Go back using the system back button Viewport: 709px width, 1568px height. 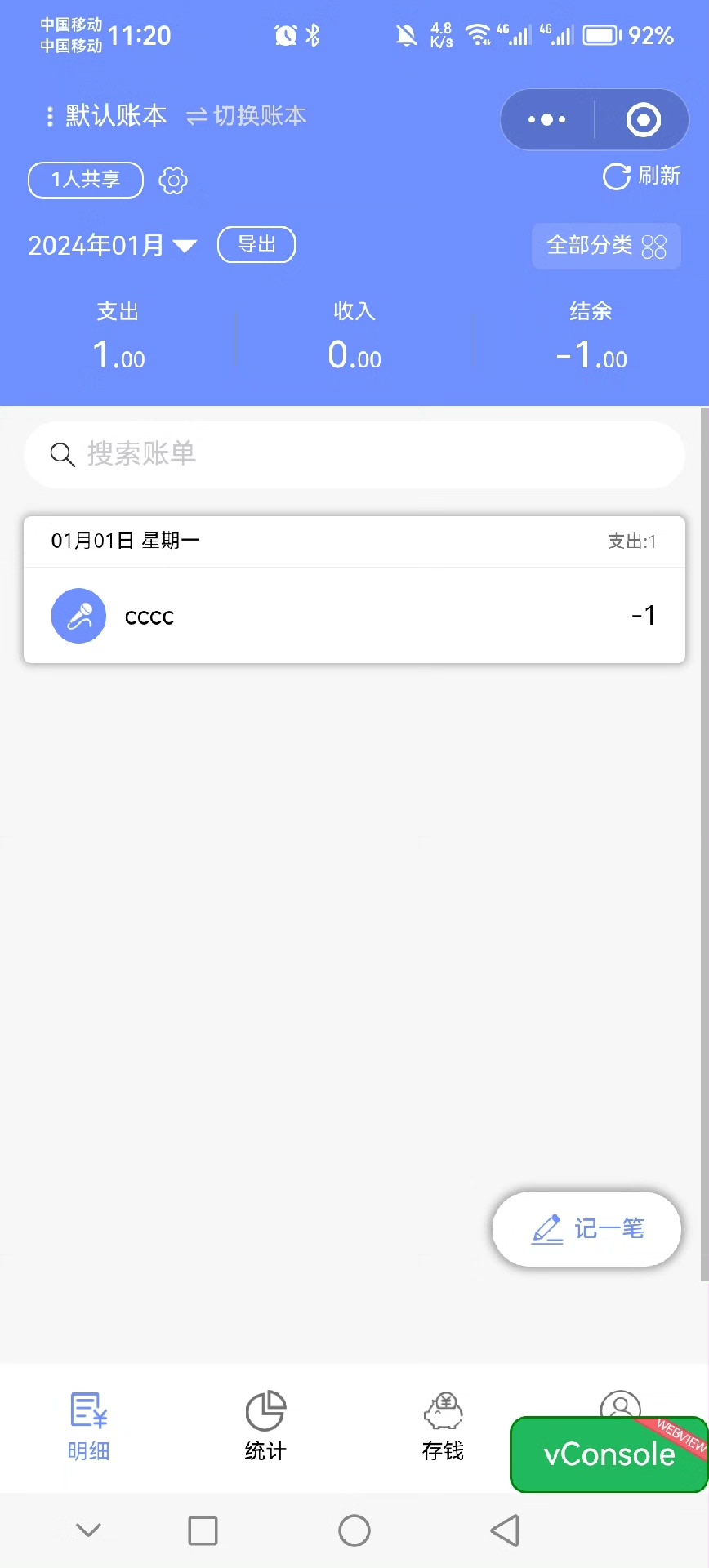(x=505, y=1530)
